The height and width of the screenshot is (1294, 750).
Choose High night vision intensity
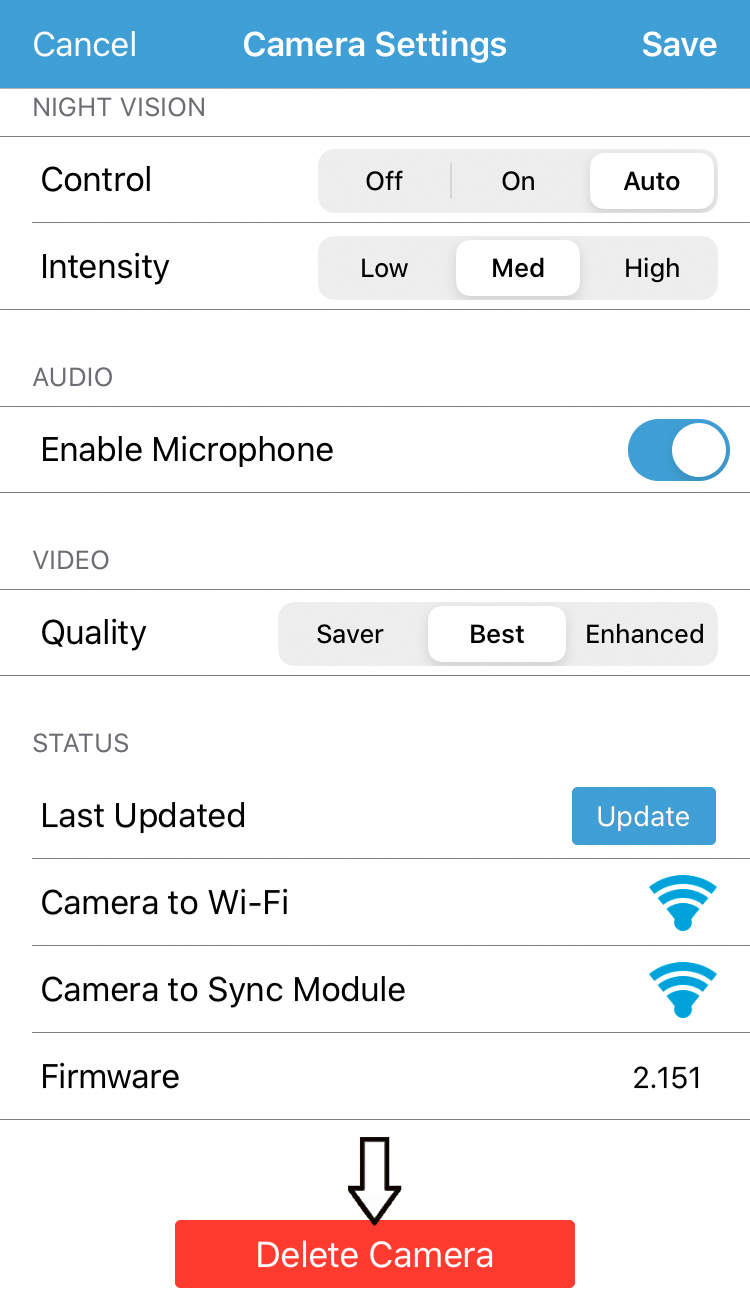(652, 268)
